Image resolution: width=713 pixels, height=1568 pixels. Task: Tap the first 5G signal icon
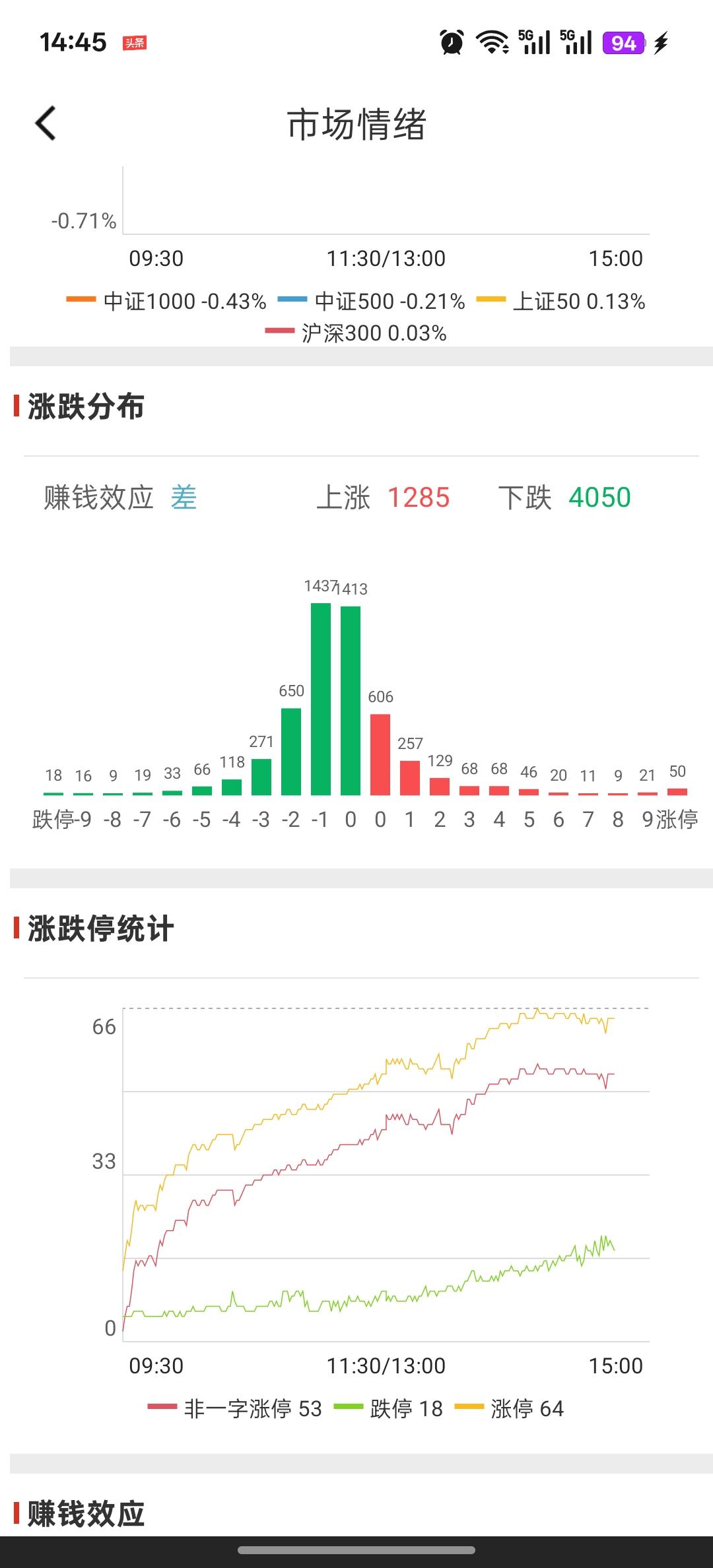(x=535, y=42)
